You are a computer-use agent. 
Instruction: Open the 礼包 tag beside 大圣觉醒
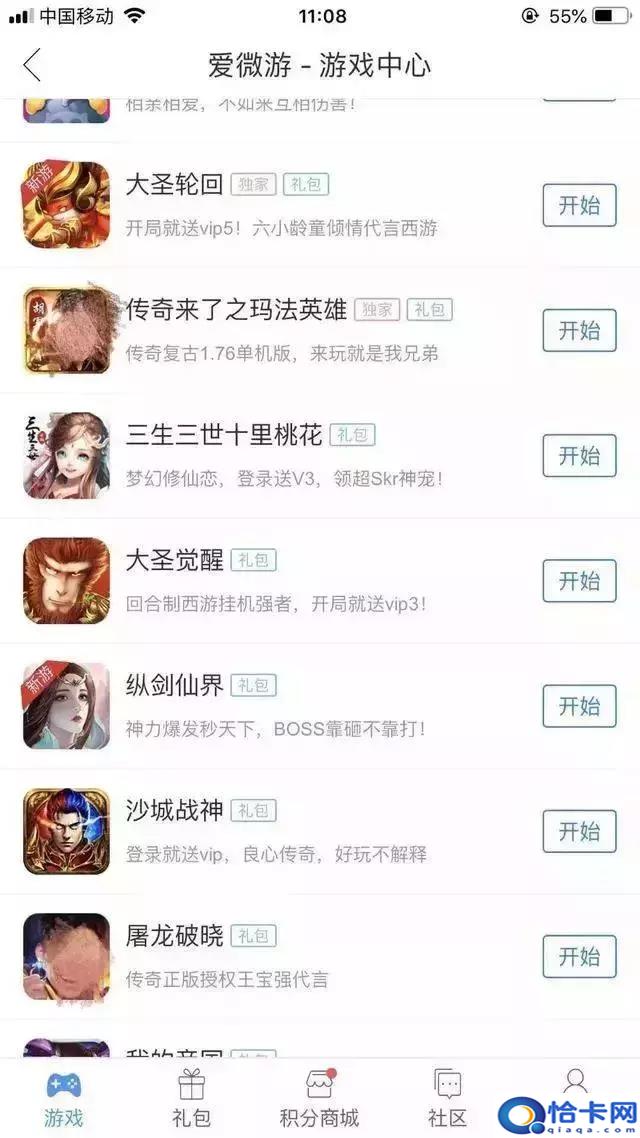tap(254, 560)
